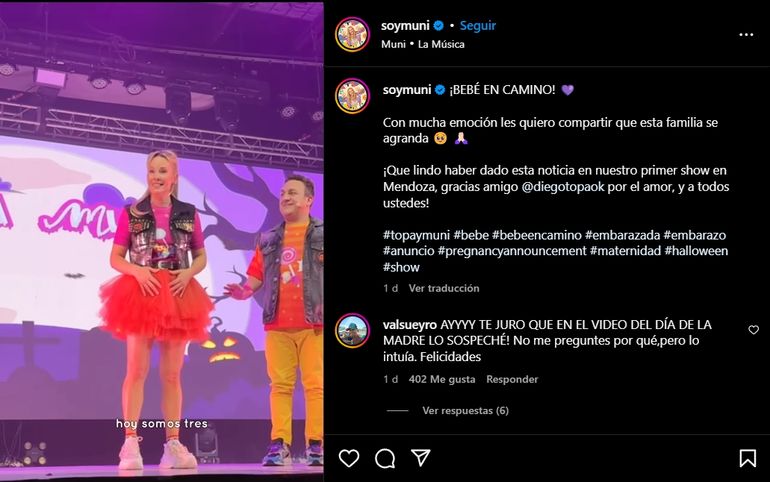
Task: Like valsueyro's comment
Action: pyautogui.click(x=753, y=330)
